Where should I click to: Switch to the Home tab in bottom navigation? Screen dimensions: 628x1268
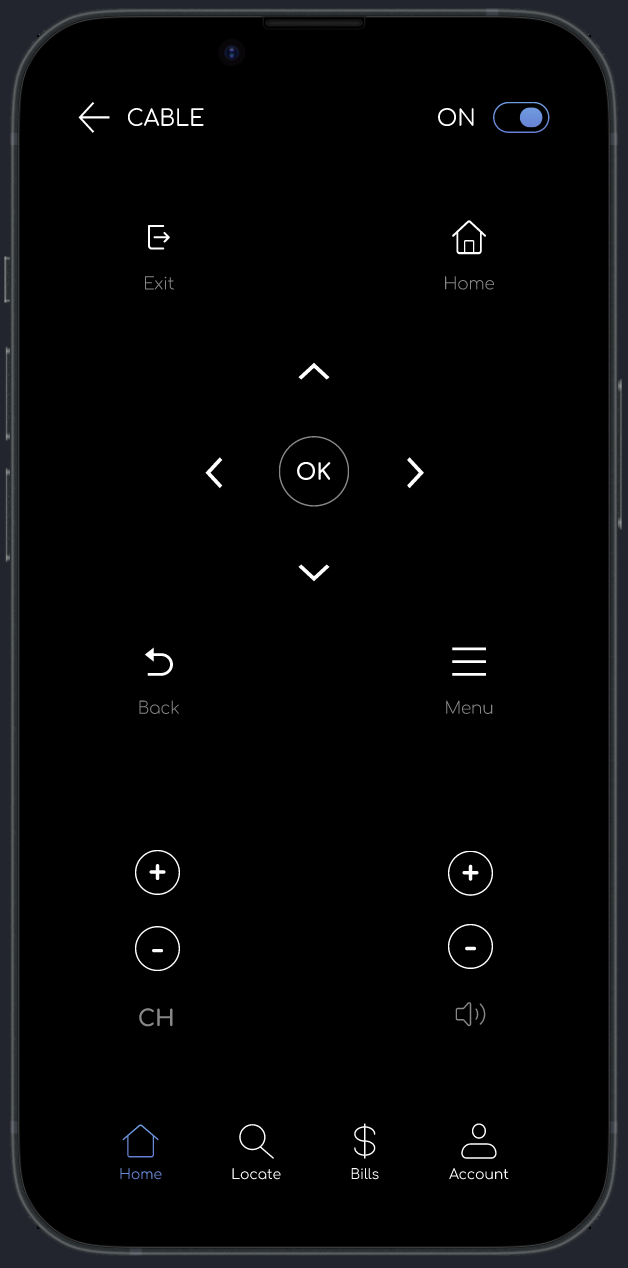click(140, 1152)
